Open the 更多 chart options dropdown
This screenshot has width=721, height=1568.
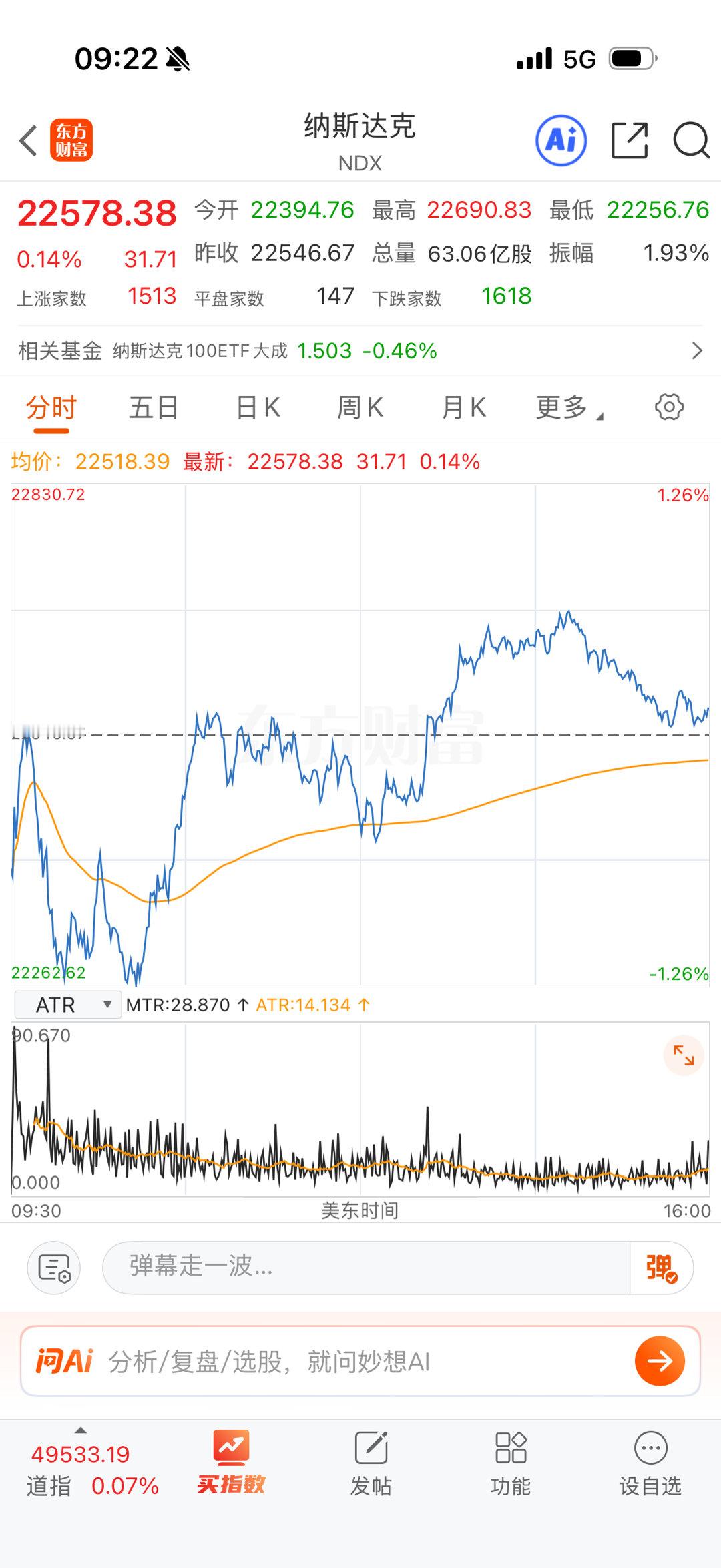[x=565, y=407]
